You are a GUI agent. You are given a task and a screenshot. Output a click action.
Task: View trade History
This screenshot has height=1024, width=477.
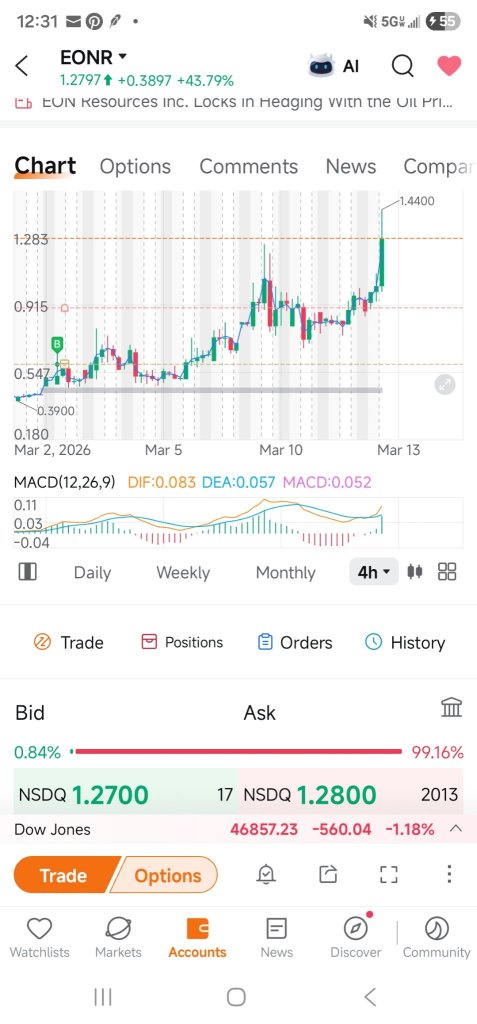click(x=404, y=643)
